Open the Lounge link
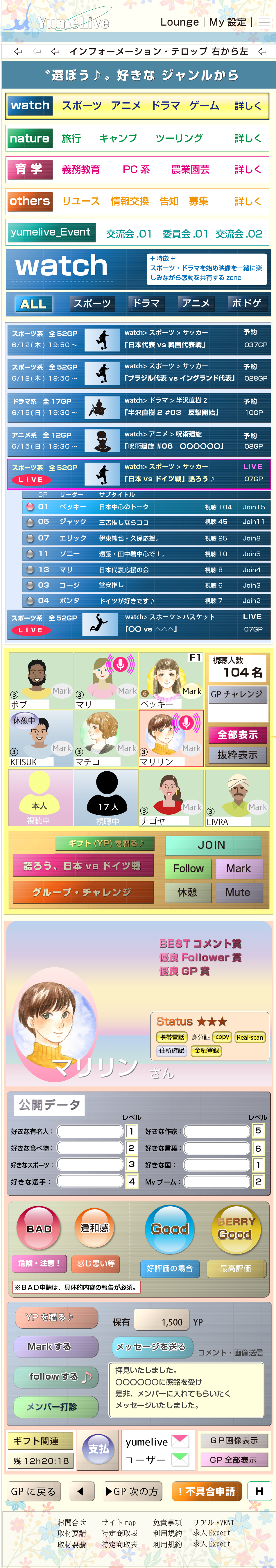The height and width of the screenshot is (1568, 276). [x=179, y=22]
